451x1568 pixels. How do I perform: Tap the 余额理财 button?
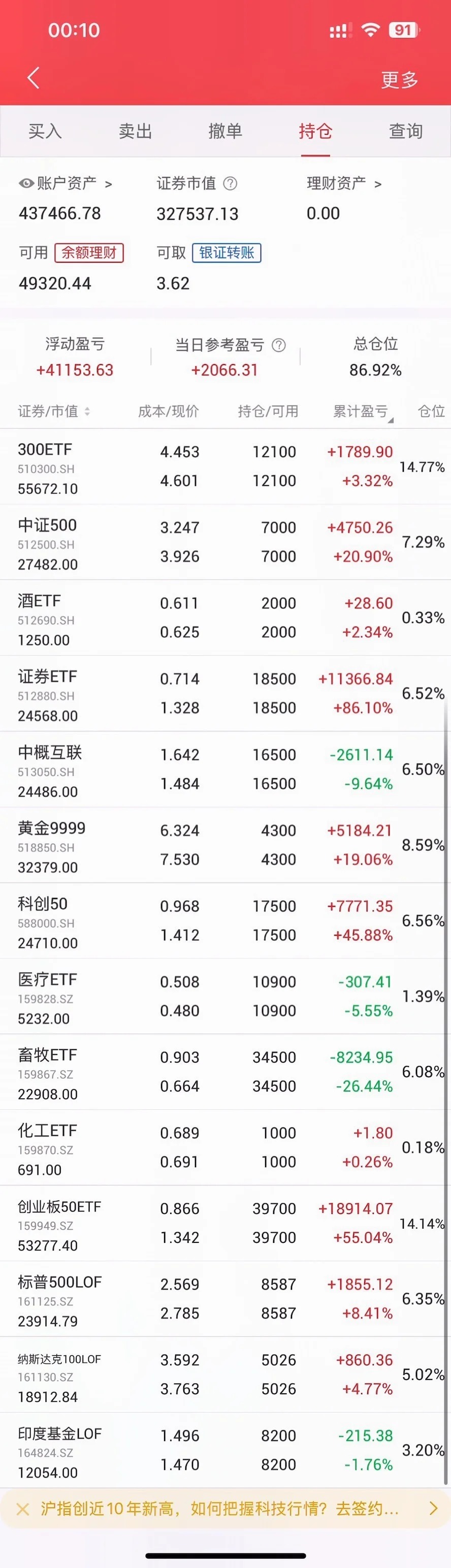tap(89, 252)
